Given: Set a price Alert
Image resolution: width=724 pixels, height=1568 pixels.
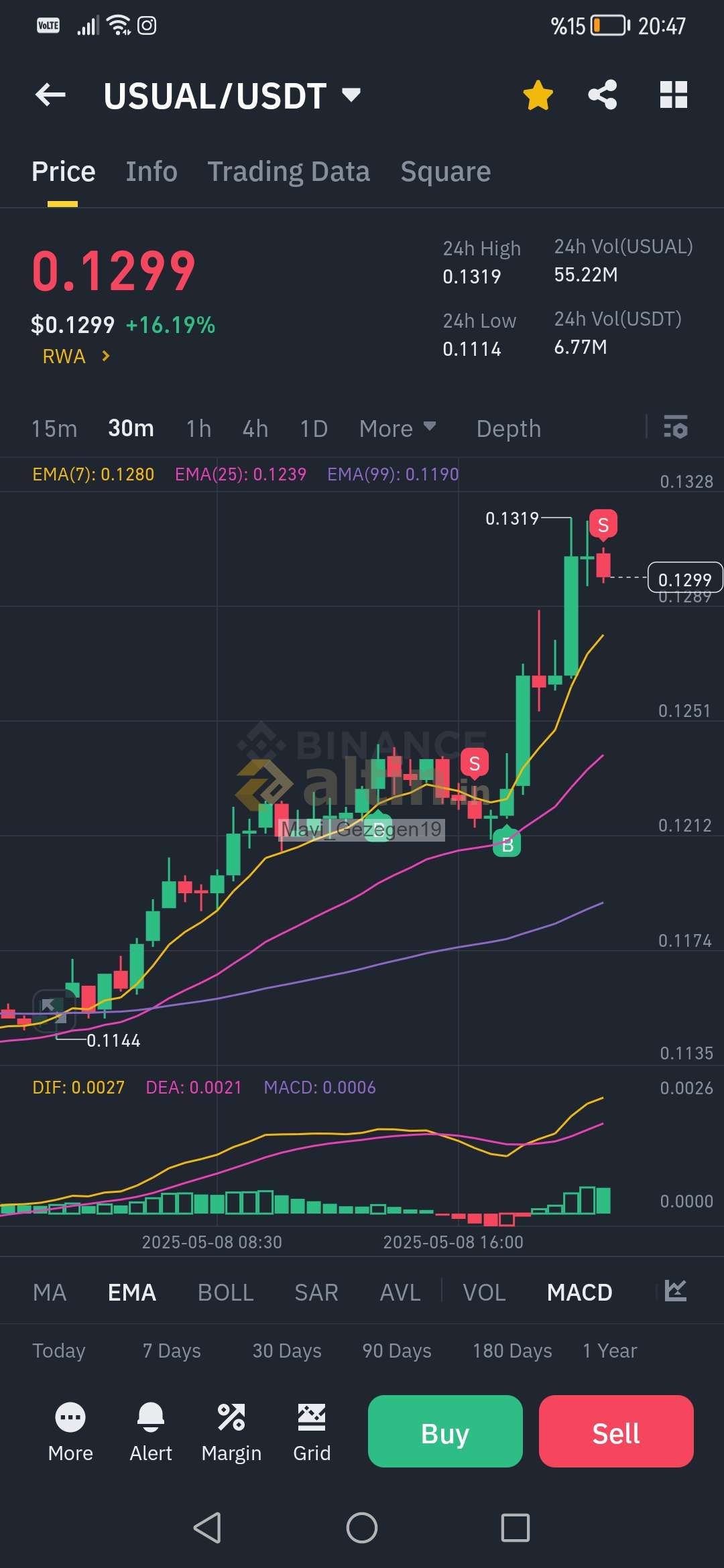Looking at the screenshot, I should [151, 1432].
